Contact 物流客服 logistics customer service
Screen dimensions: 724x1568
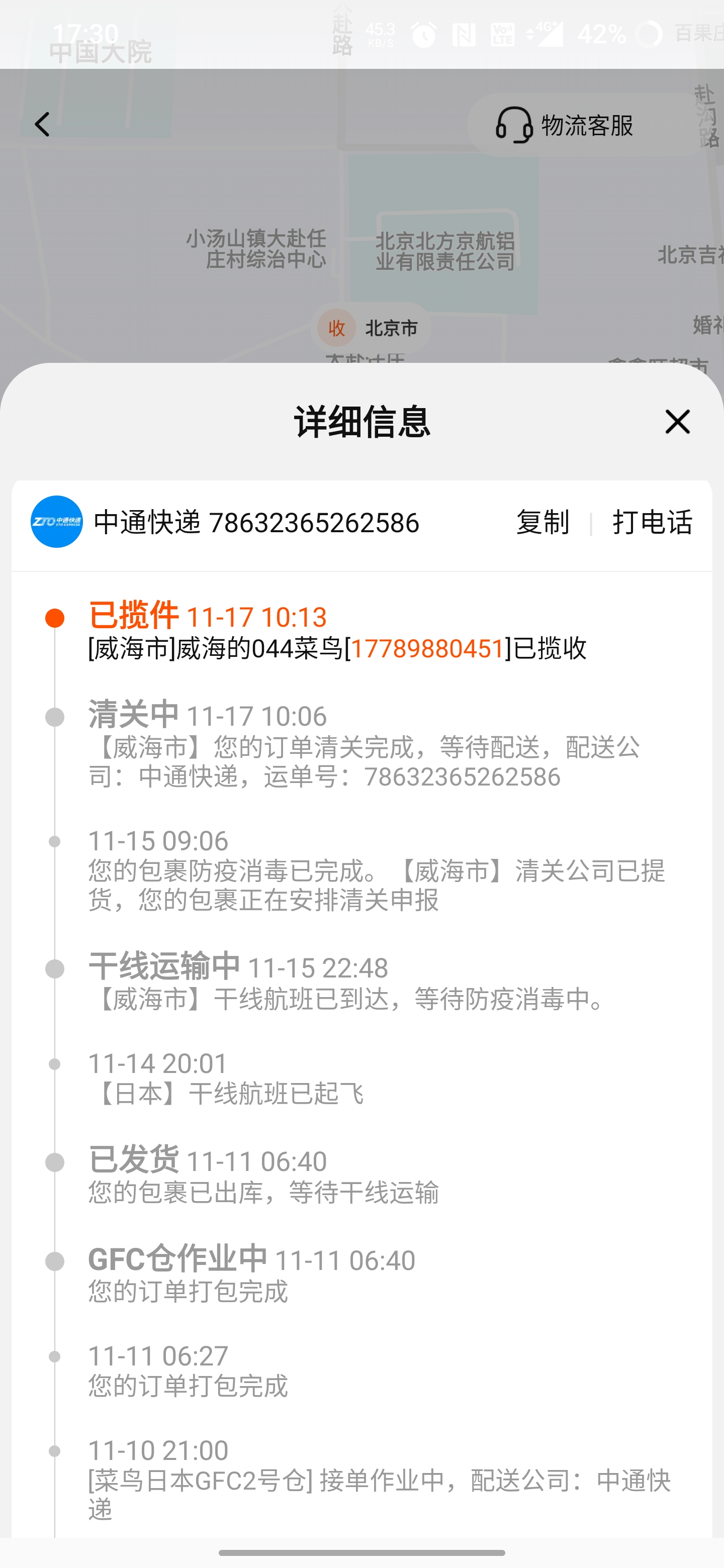pos(565,126)
